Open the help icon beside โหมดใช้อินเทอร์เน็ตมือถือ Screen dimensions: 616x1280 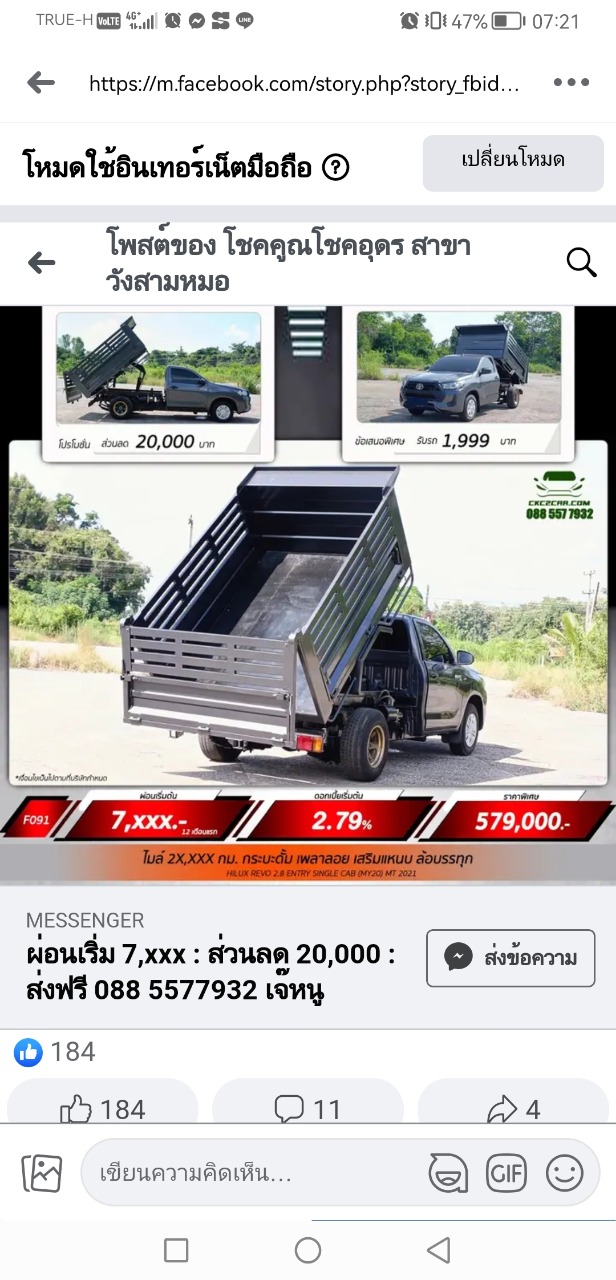[336, 168]
